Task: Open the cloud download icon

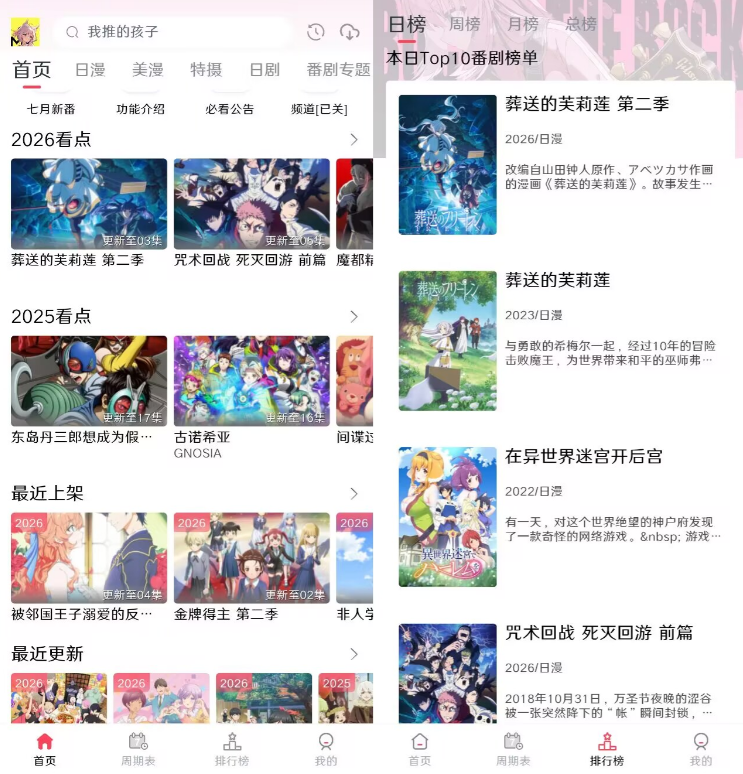Action: [x=349, y=32]
